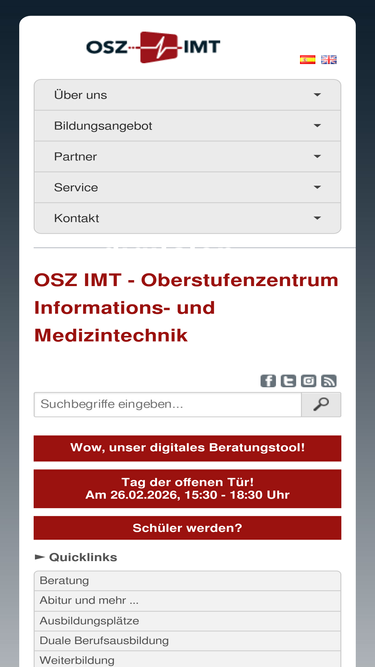375x667 pixels.
Task: Switch the site to English via flag
Action: coord(329,60)
